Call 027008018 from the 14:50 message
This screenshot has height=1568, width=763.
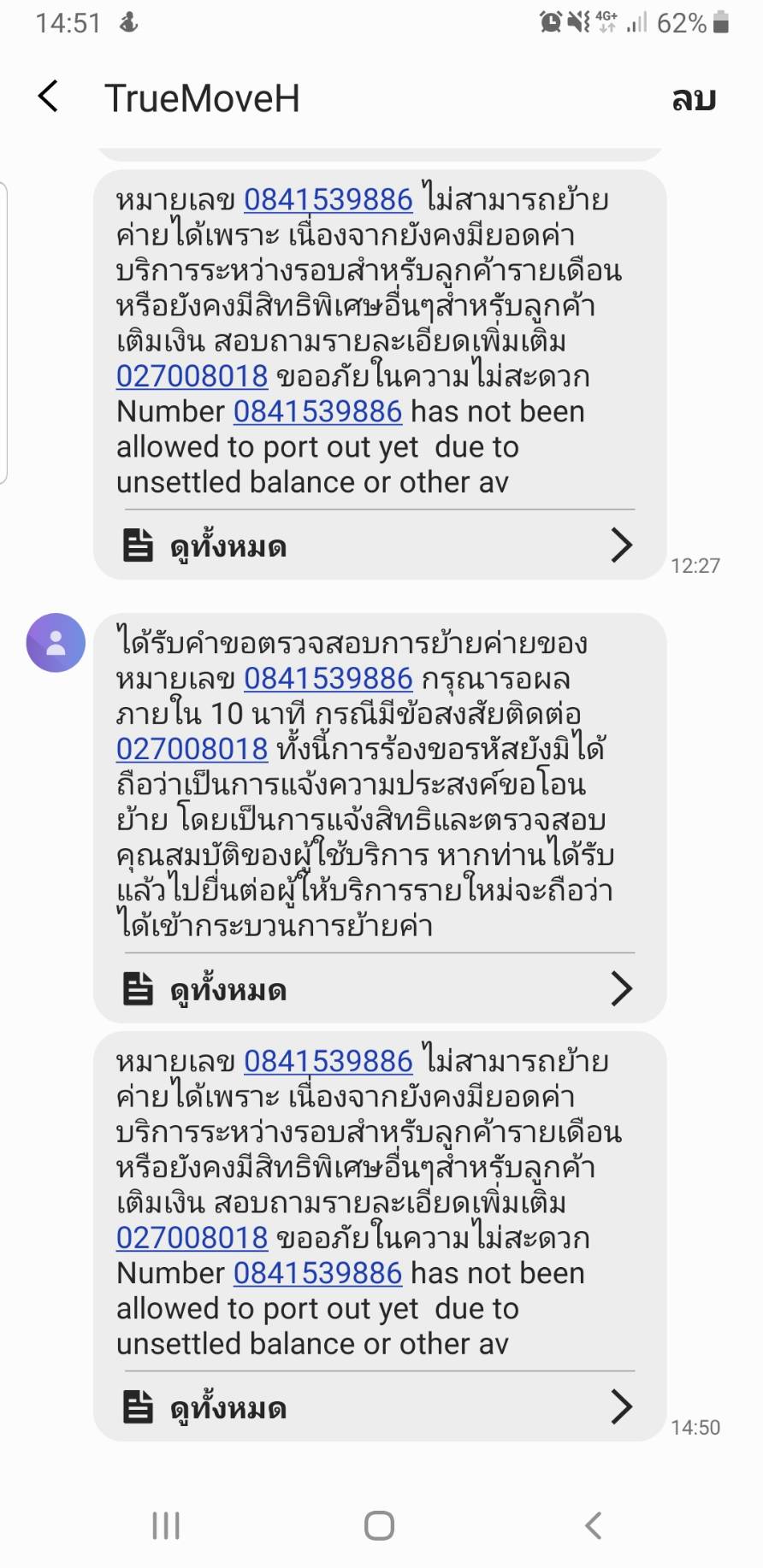pyautogui.click(x=192, y=1238)
